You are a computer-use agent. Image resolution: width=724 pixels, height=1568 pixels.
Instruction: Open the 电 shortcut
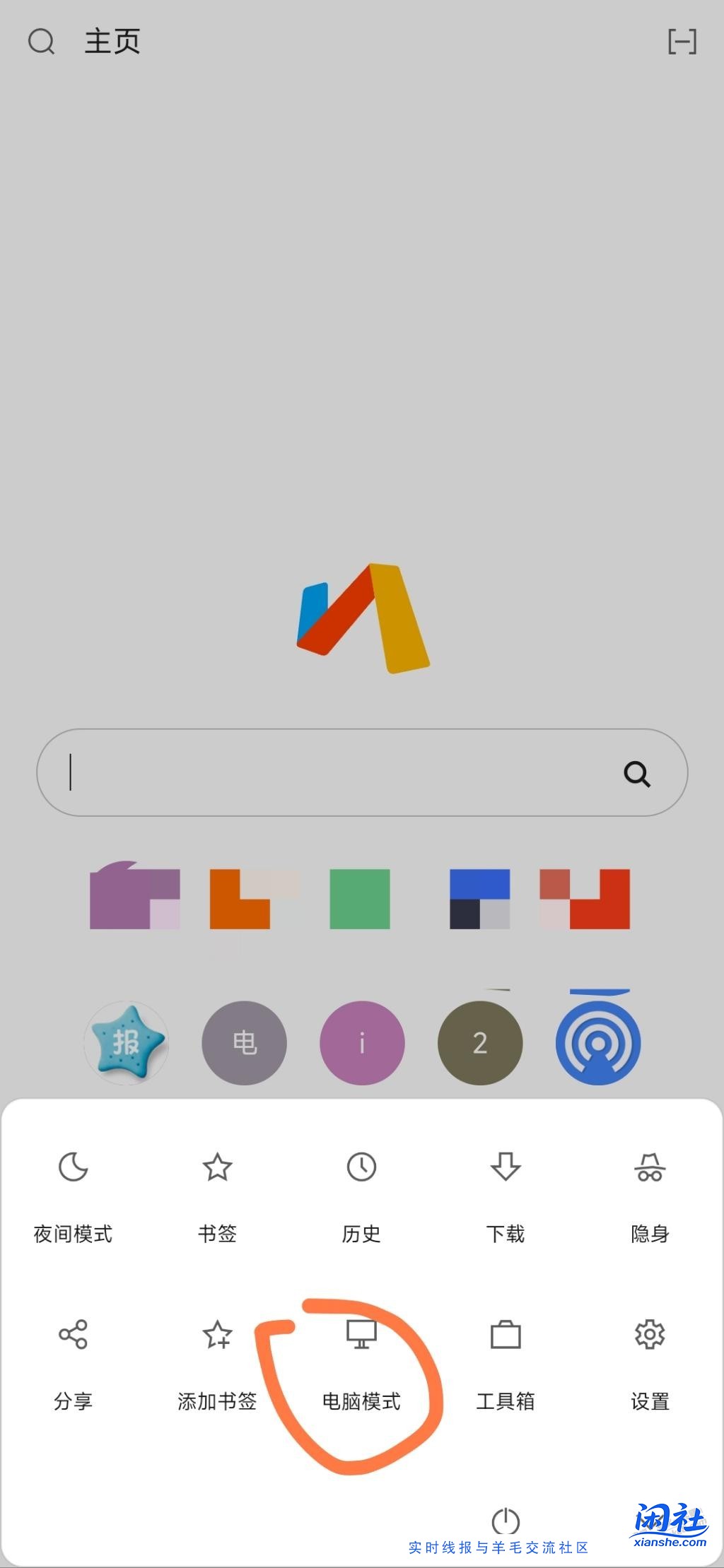point(245,1042)
